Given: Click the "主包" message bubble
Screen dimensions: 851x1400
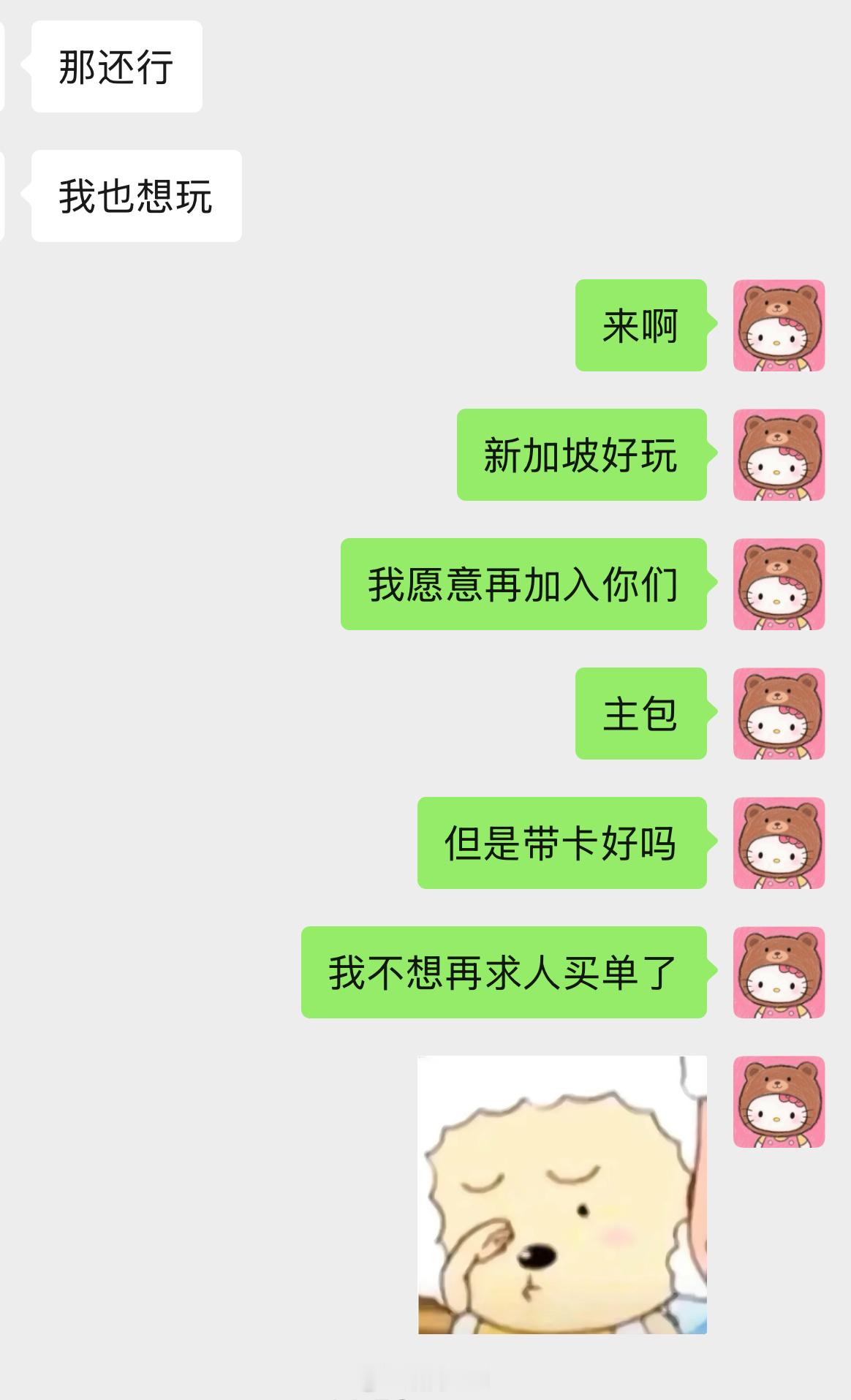Looking at the screenshot, I should (642, 715).
